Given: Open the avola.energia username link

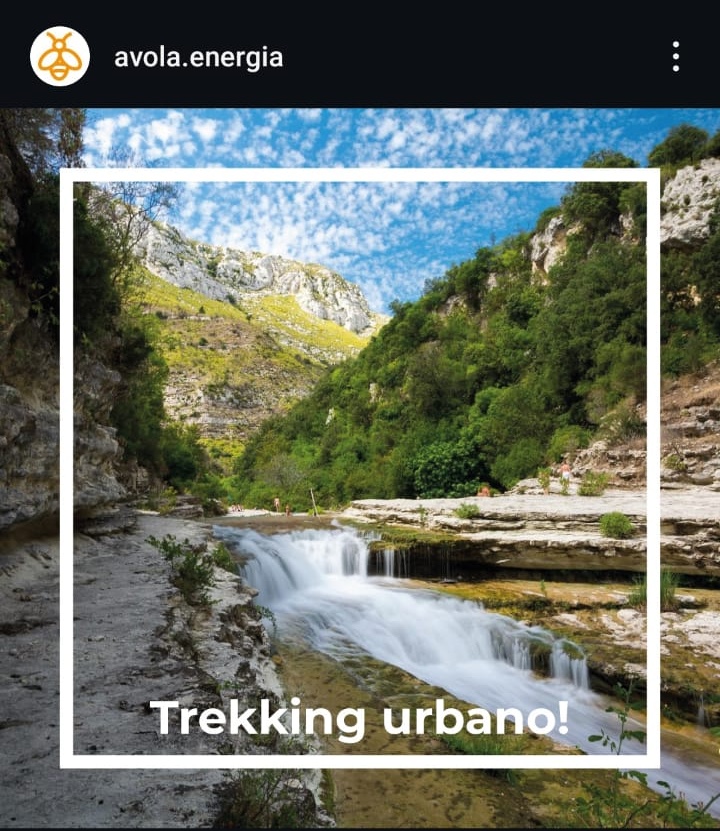Looking at the screenshot, I should point(198,58).
